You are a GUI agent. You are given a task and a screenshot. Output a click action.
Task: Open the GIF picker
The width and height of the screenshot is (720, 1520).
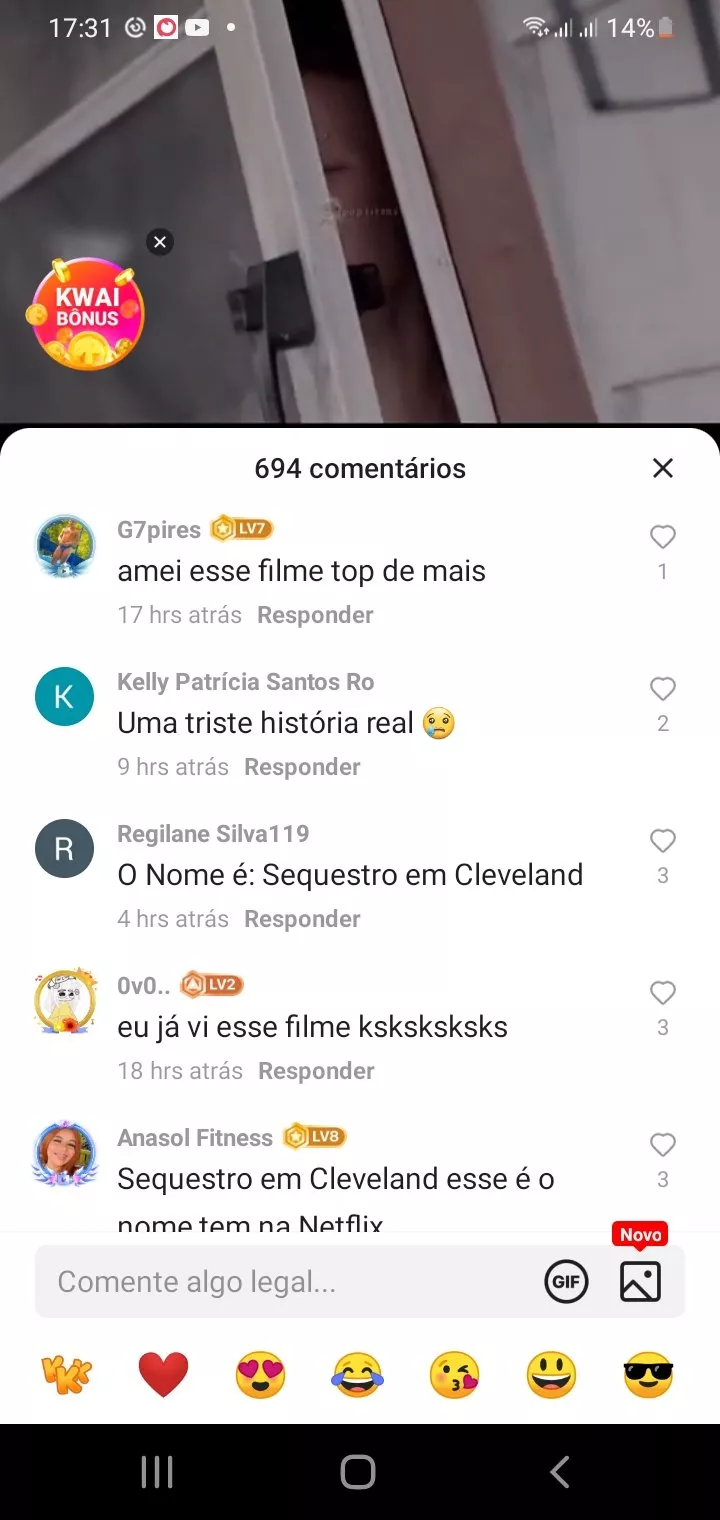click(566, 1282)
